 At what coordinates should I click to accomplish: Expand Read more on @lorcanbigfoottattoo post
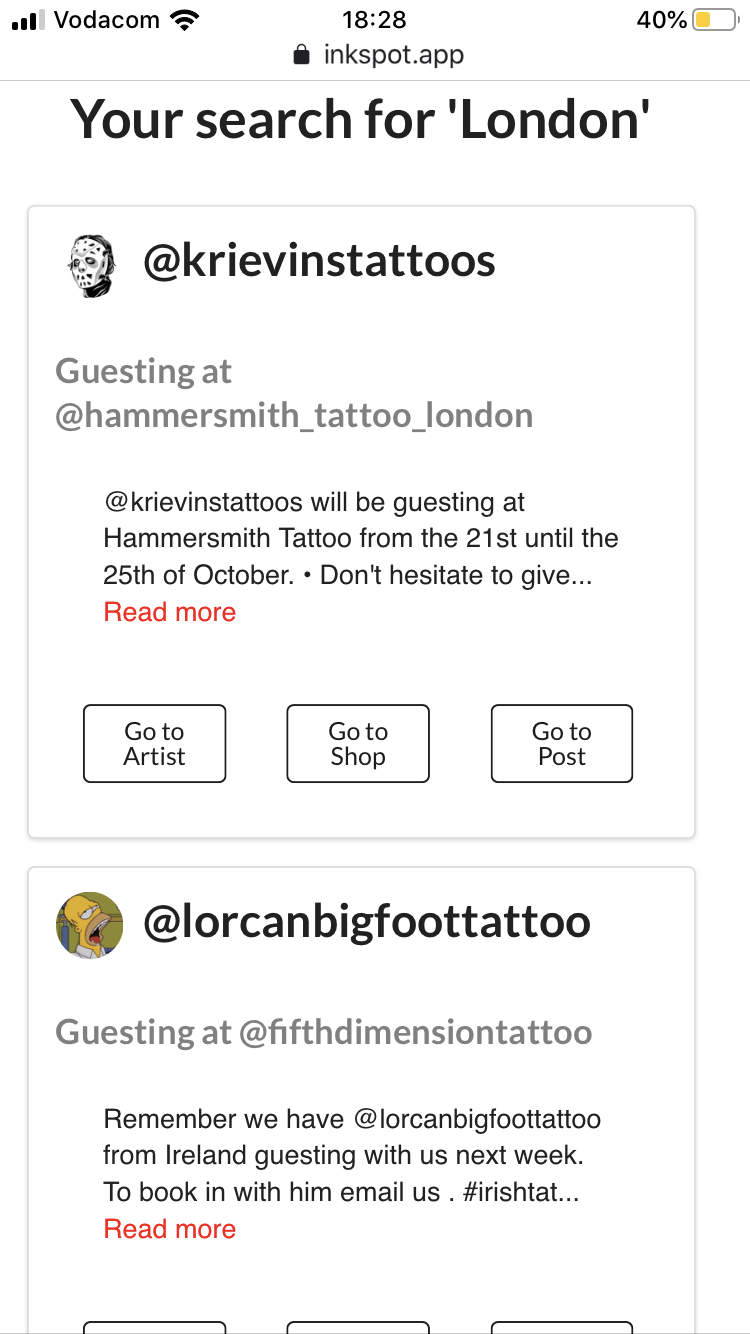pos(170,1229)
